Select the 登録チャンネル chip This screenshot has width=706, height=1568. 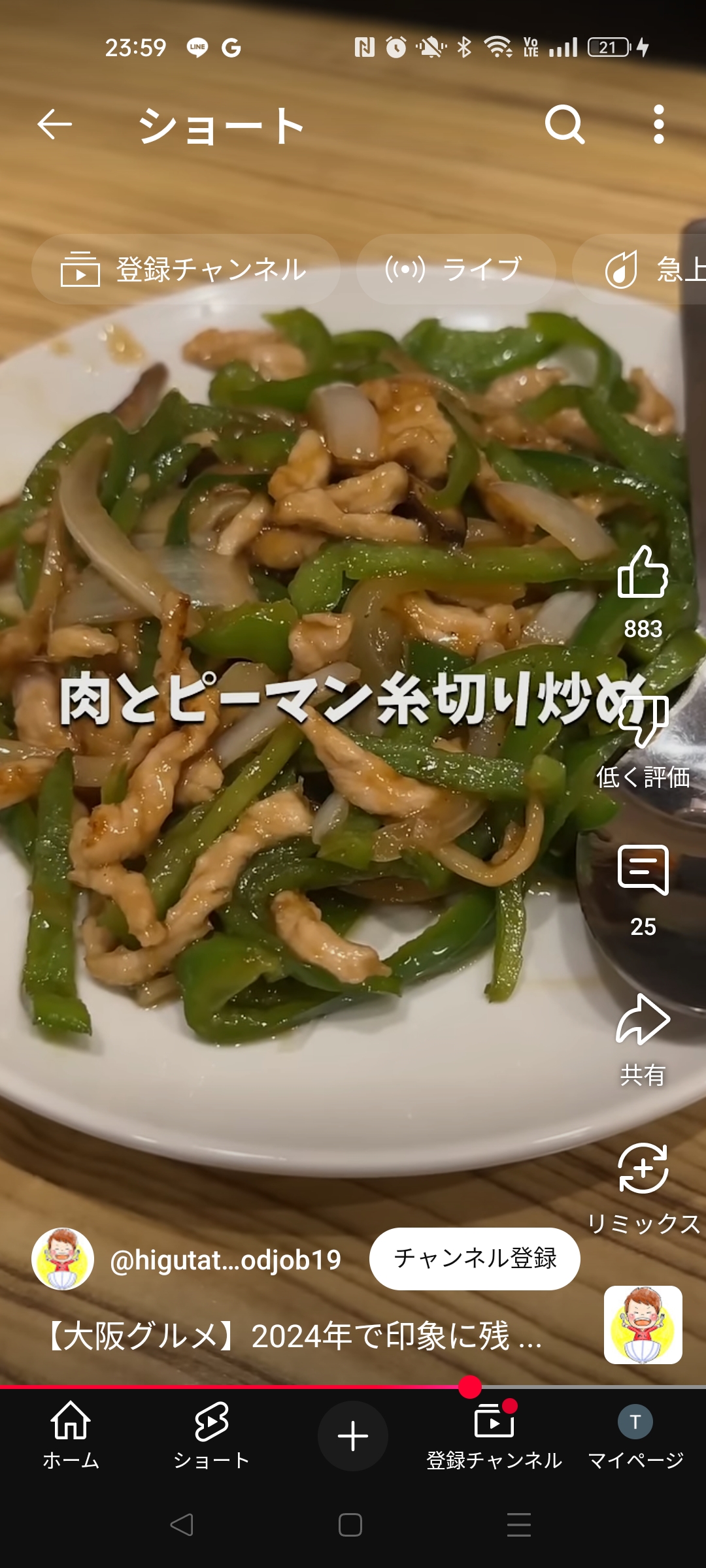click(x=186, y=269)
